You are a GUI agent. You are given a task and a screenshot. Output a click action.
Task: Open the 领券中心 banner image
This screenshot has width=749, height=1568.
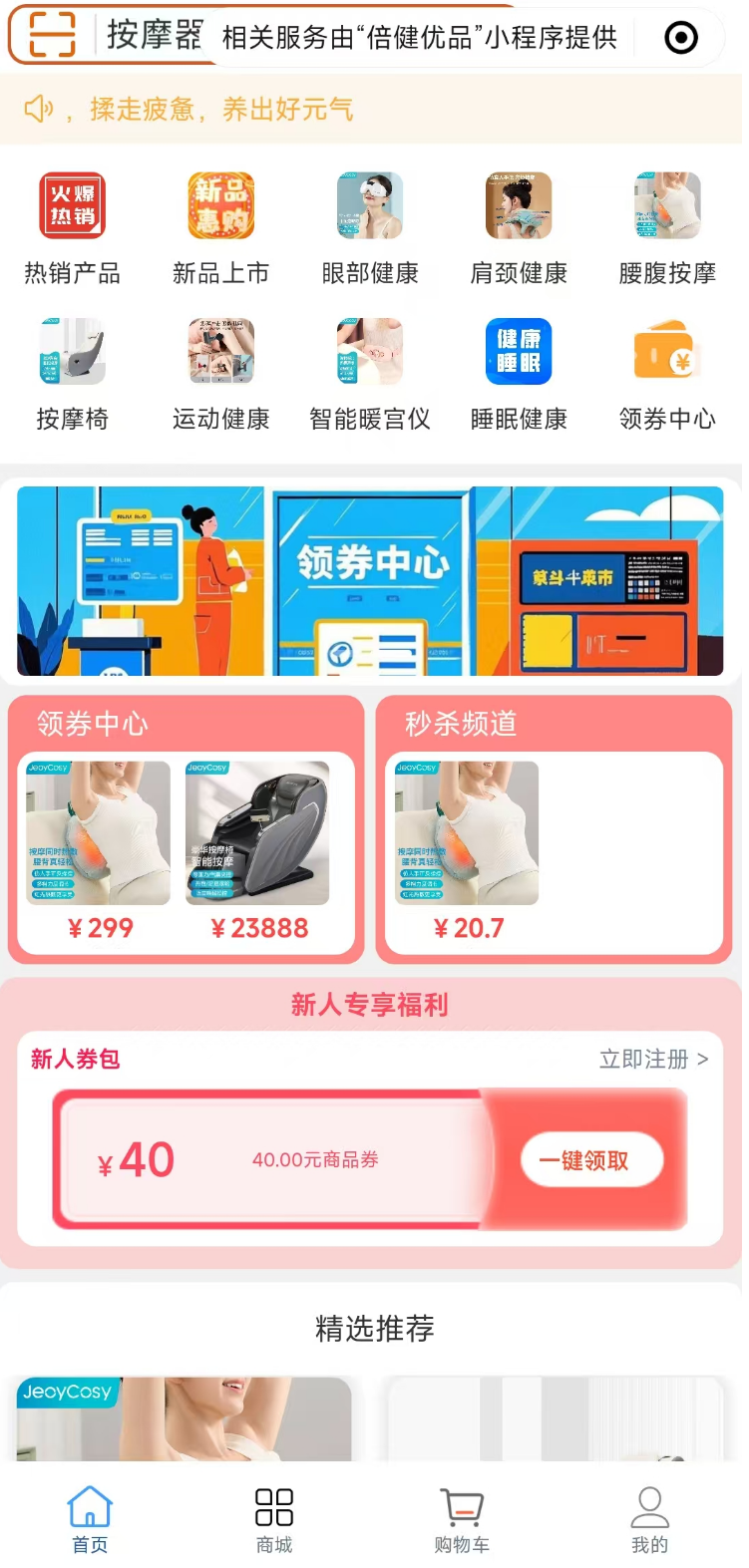pyautogui.click(x=370, y=580)
